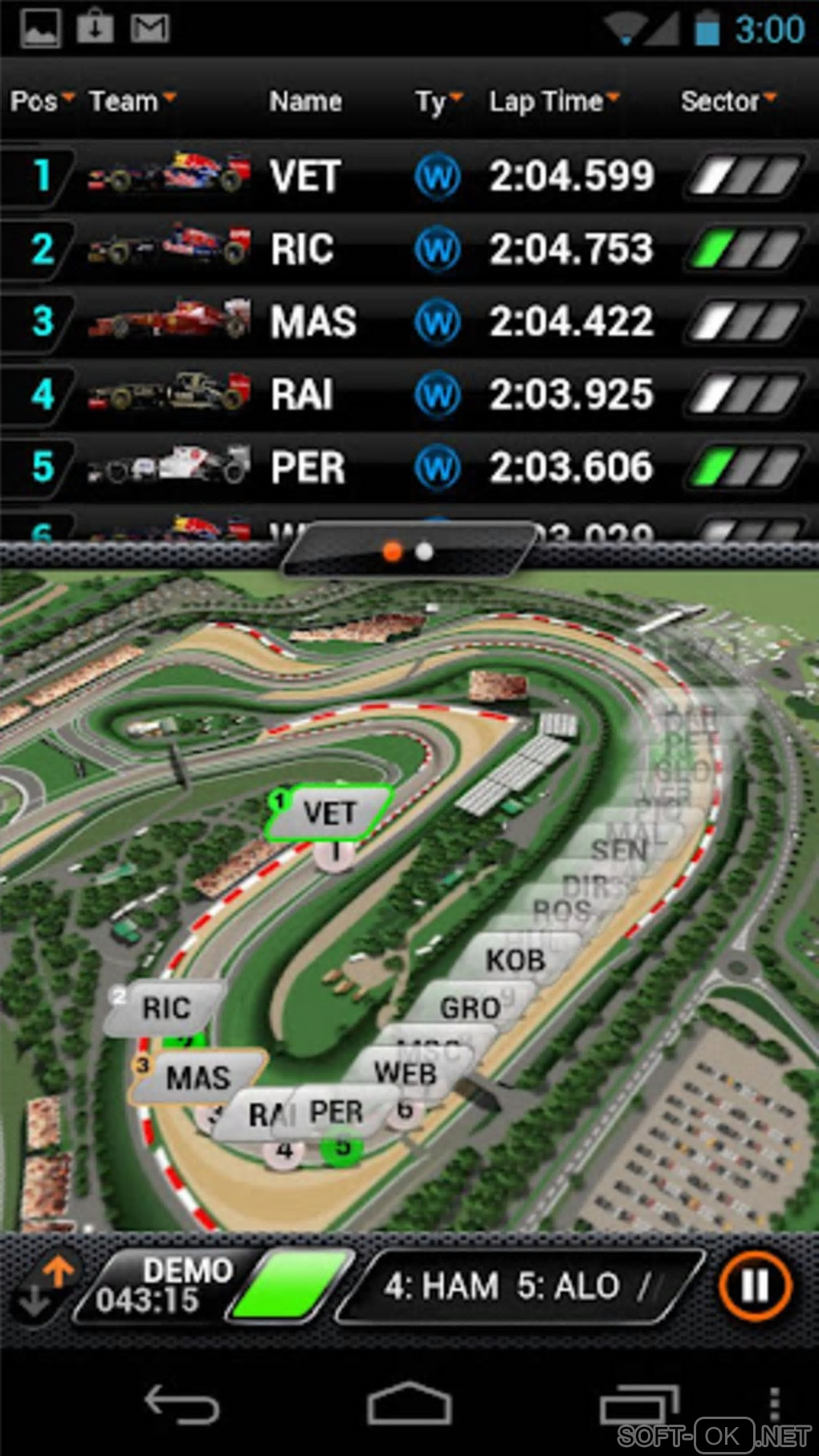Screen dimensions: 819x1456
Task: Select VET's timing row
Action: click(x=409, y=176)
